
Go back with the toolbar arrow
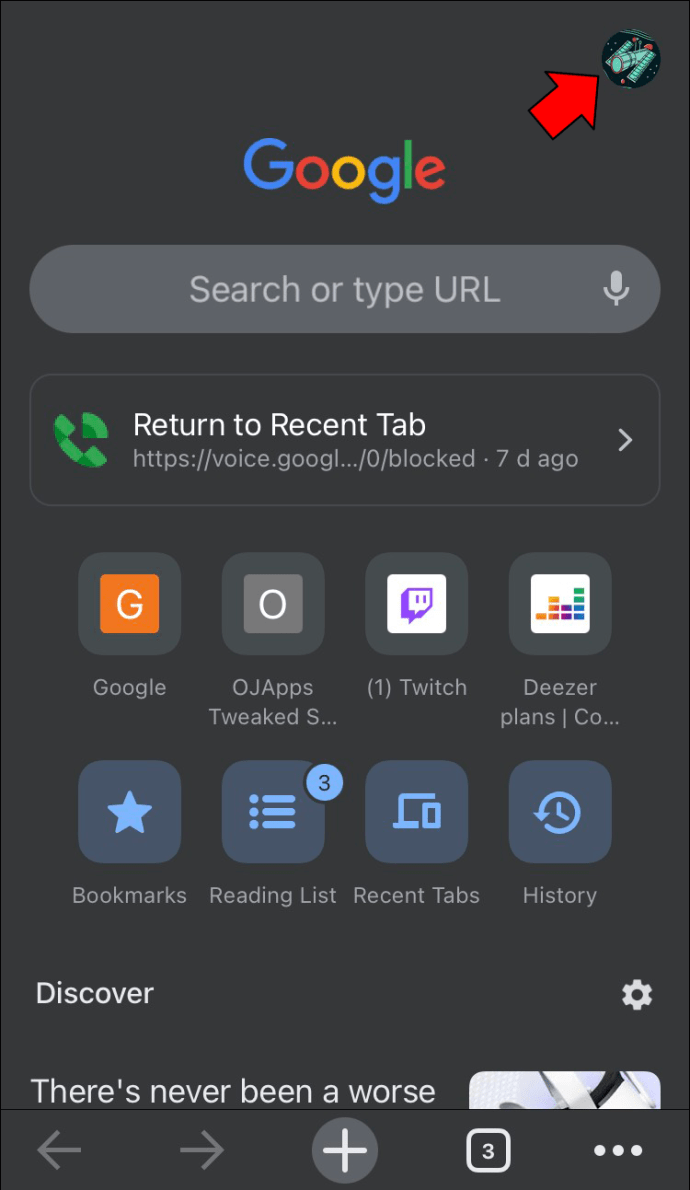59,1151
